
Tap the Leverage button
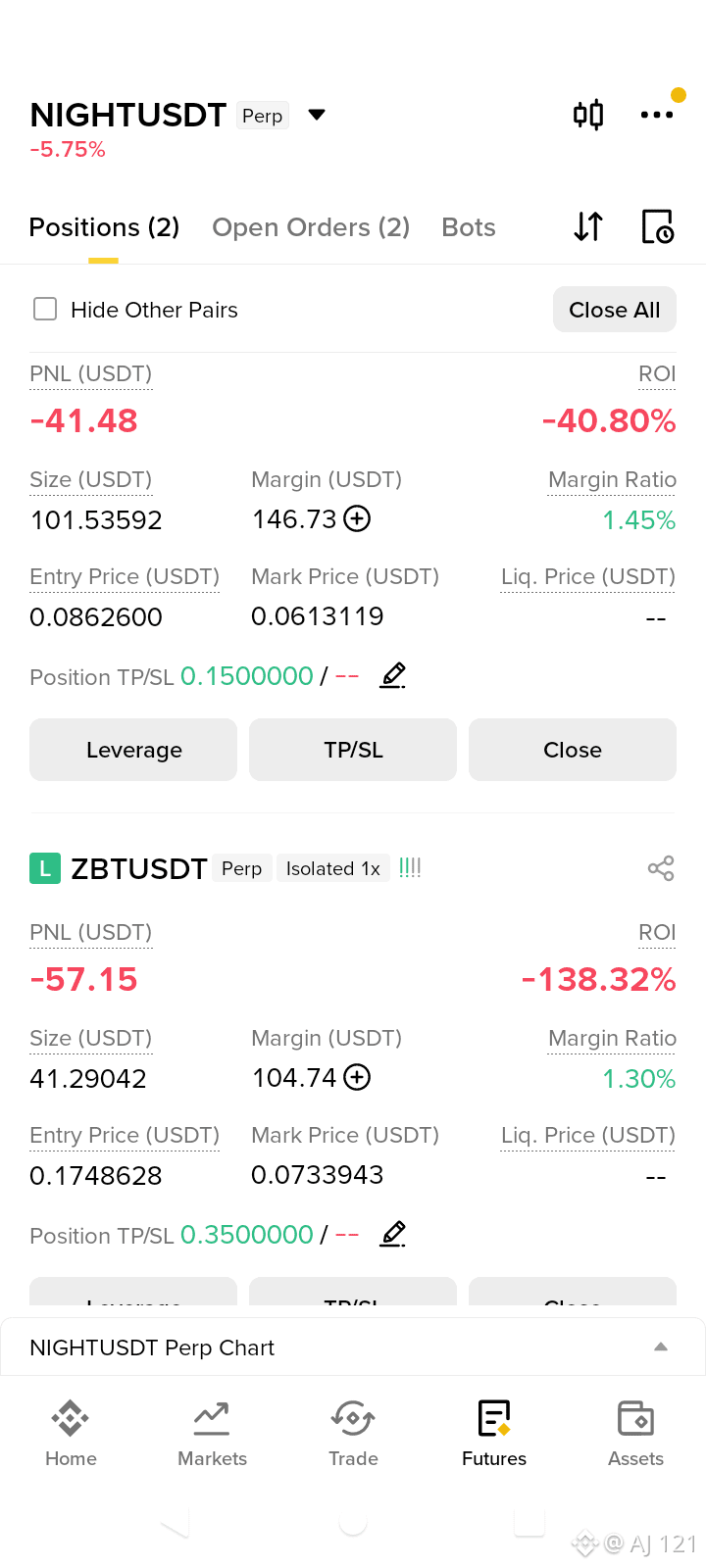[133, 750]
